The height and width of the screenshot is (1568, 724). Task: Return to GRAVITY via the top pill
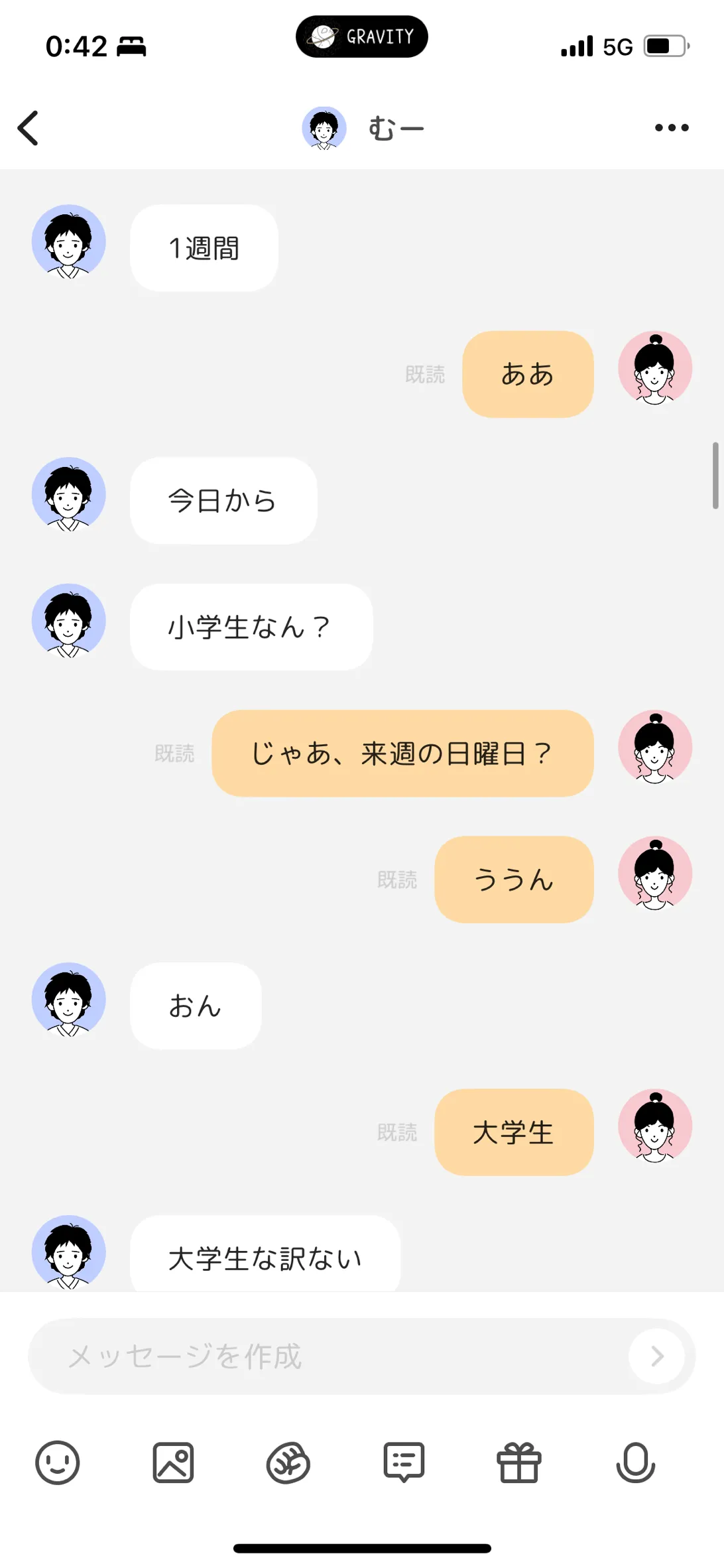pos(362,36)
